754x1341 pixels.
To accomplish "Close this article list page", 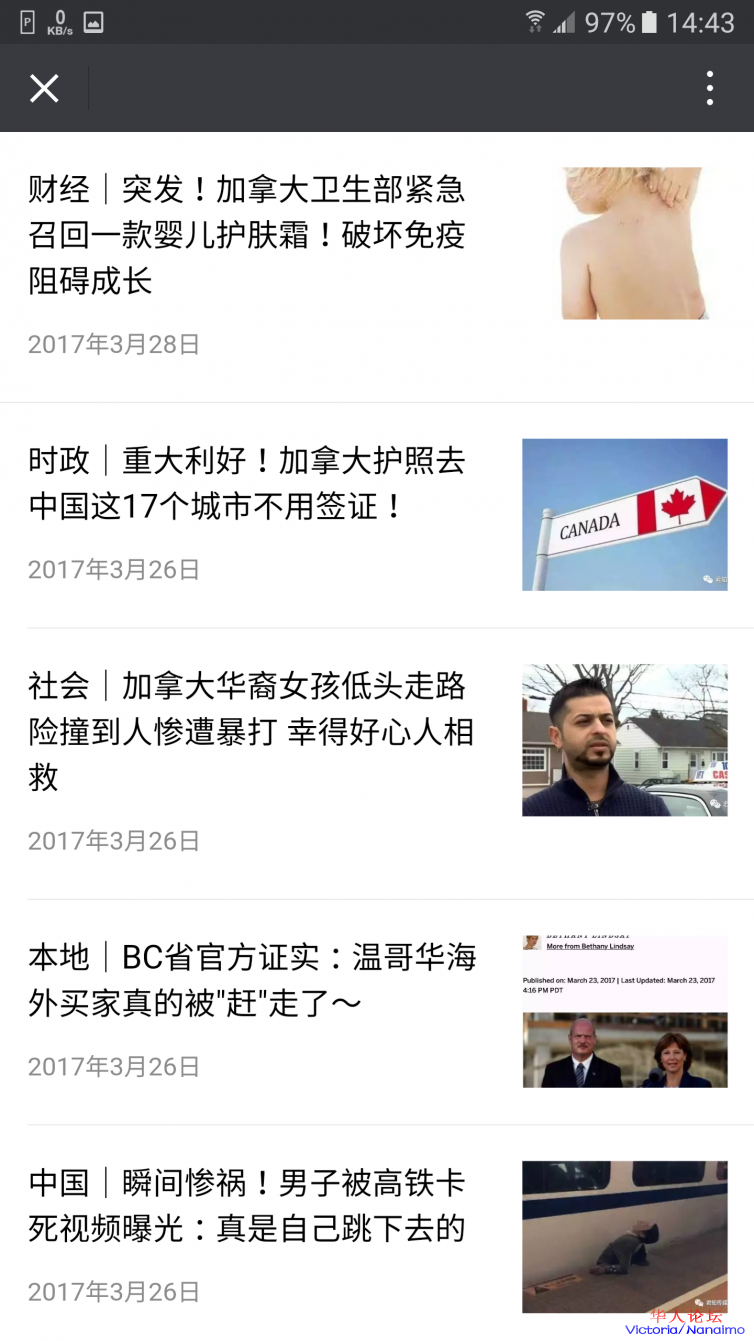I will [x=44, y=89].
